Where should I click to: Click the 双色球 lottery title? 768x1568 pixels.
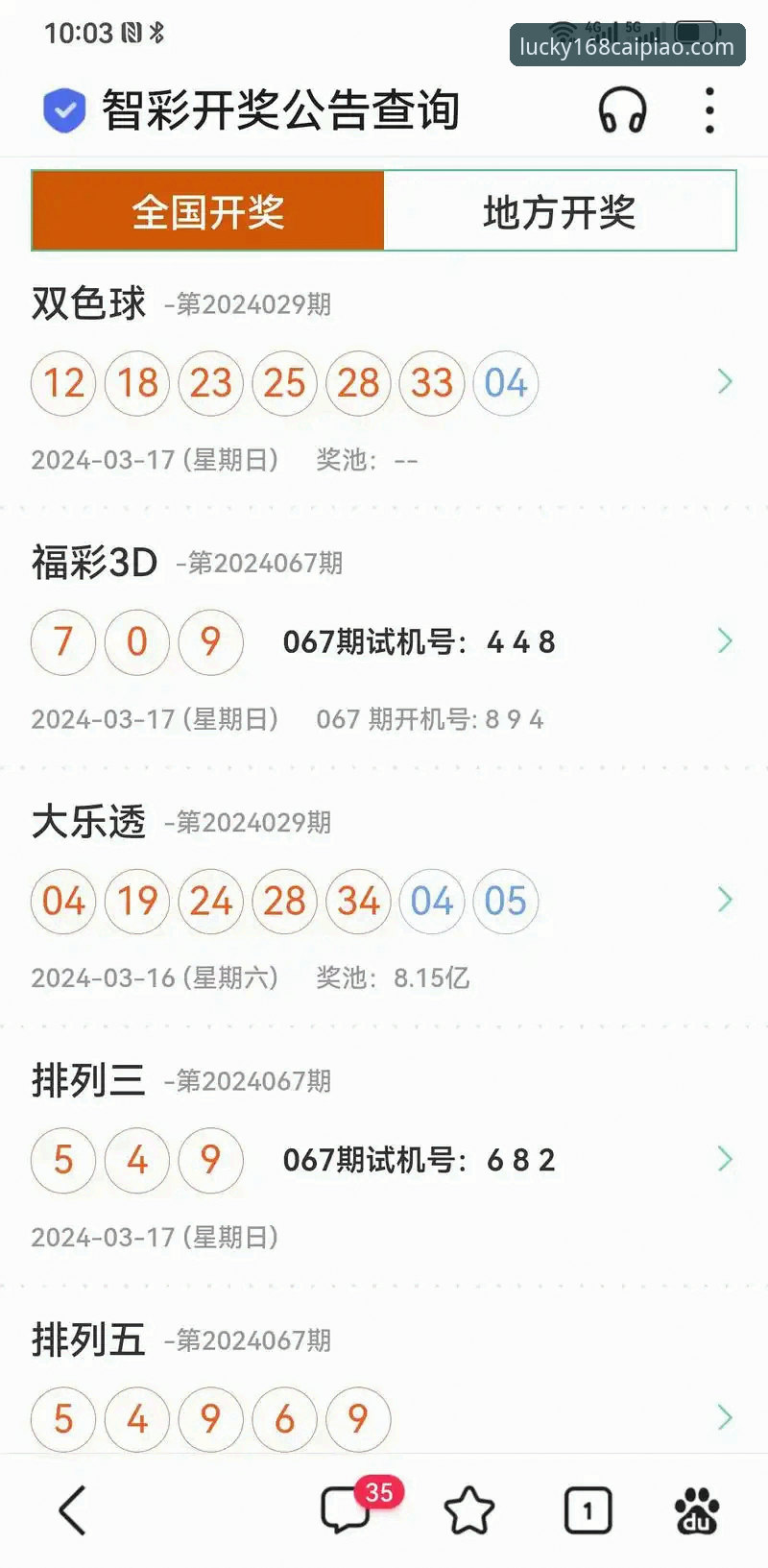click(88, 304)
